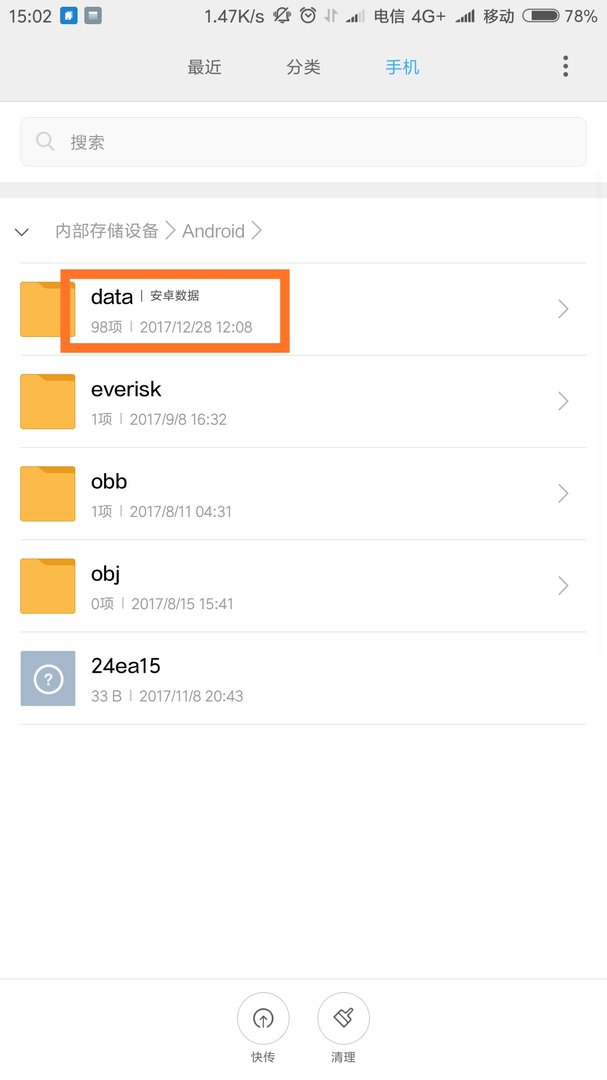Open the everisk folder
607x1080 pixels.
(300, 401)
